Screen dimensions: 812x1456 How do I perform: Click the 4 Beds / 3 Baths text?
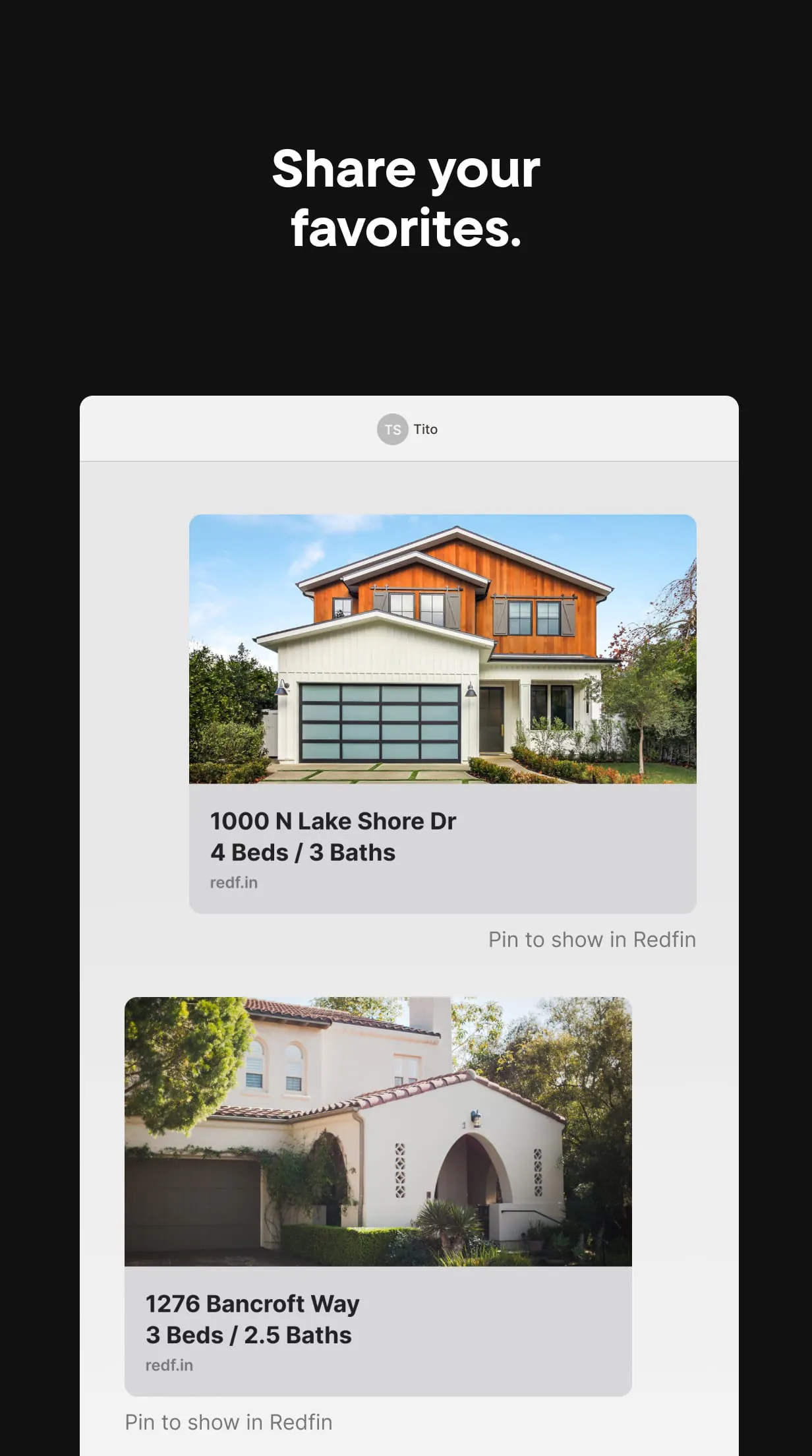point(303,852)
